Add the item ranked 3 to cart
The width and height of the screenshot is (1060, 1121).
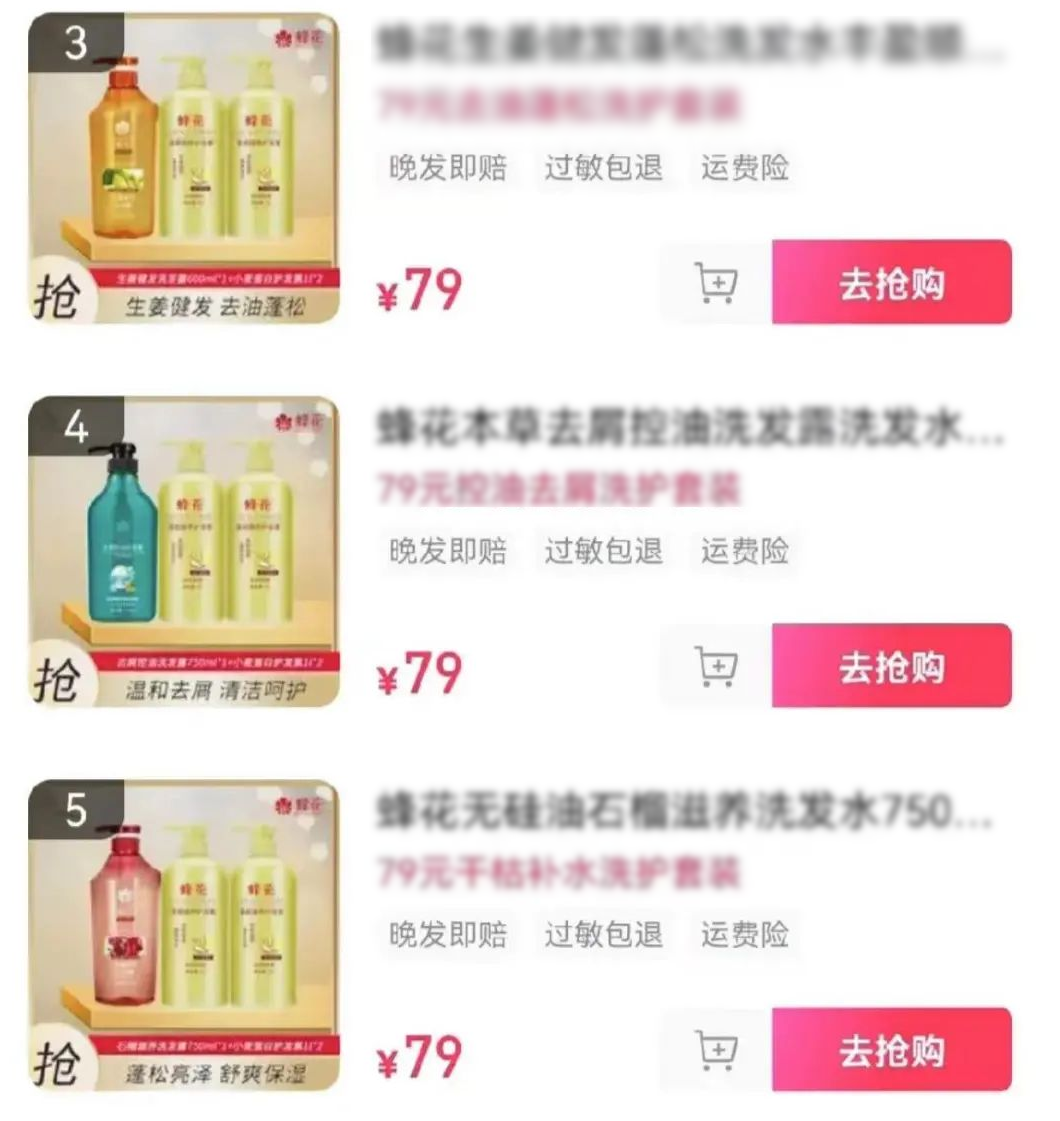click(x=716, y=284)
